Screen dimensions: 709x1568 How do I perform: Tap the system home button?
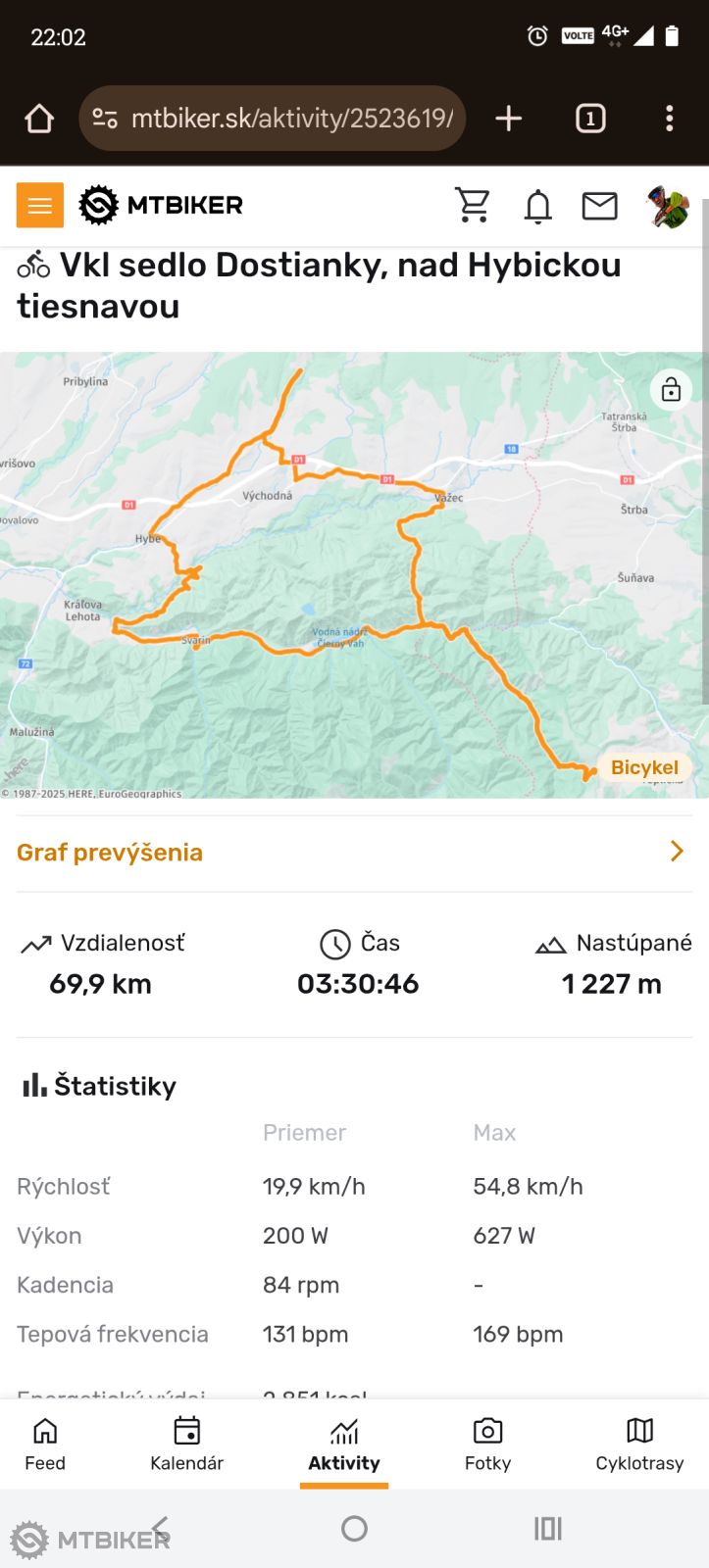pos(354,1528)
